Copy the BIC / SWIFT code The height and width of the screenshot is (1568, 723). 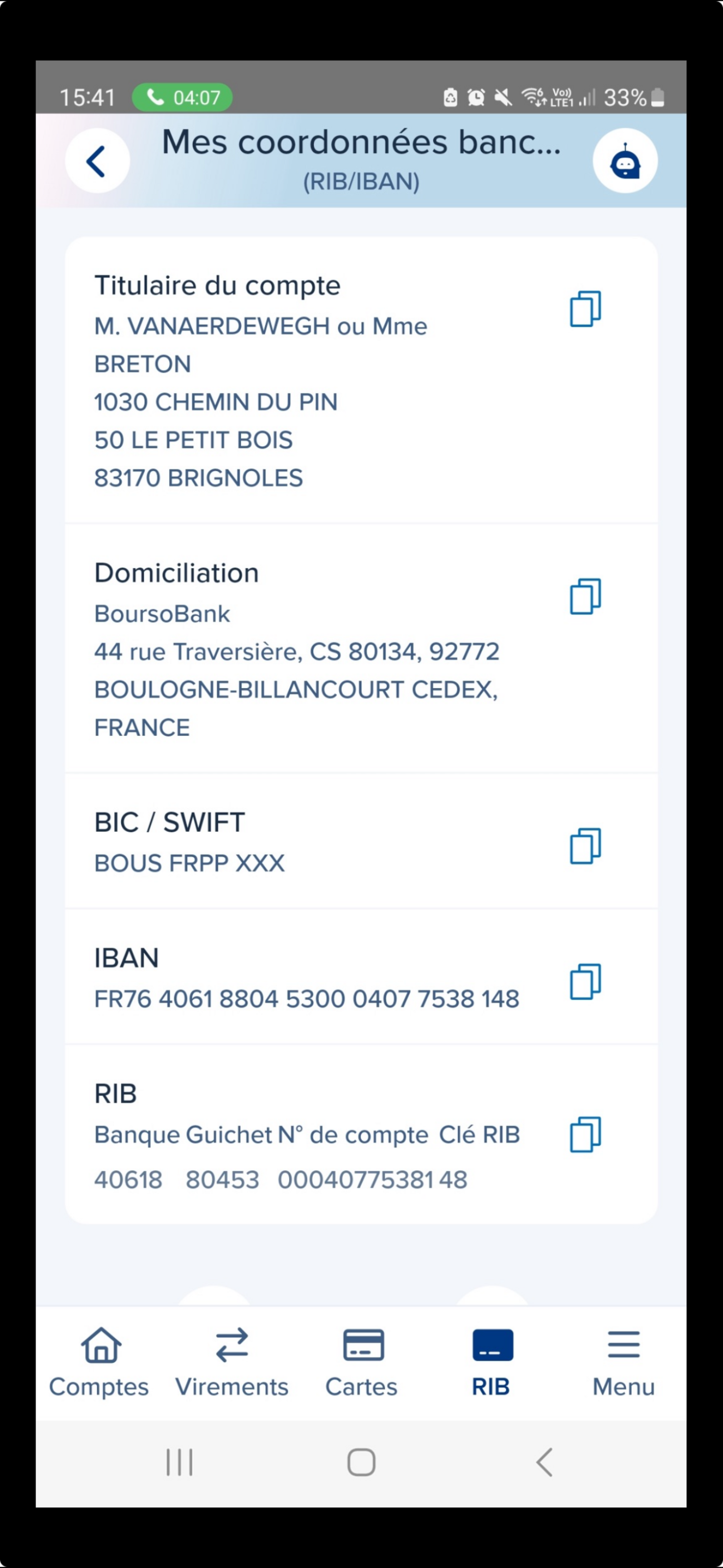pos(585,846)
